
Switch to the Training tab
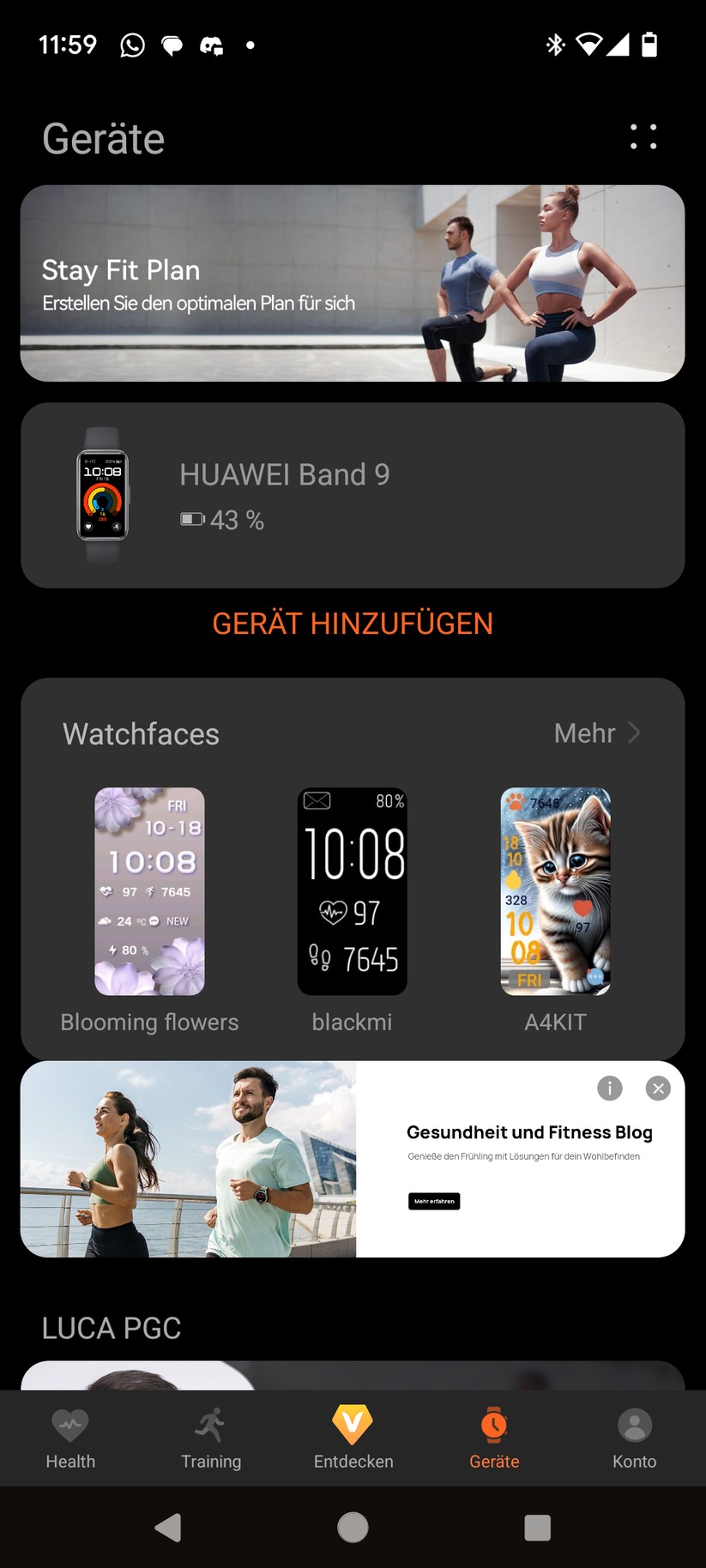coord(211,1438)
